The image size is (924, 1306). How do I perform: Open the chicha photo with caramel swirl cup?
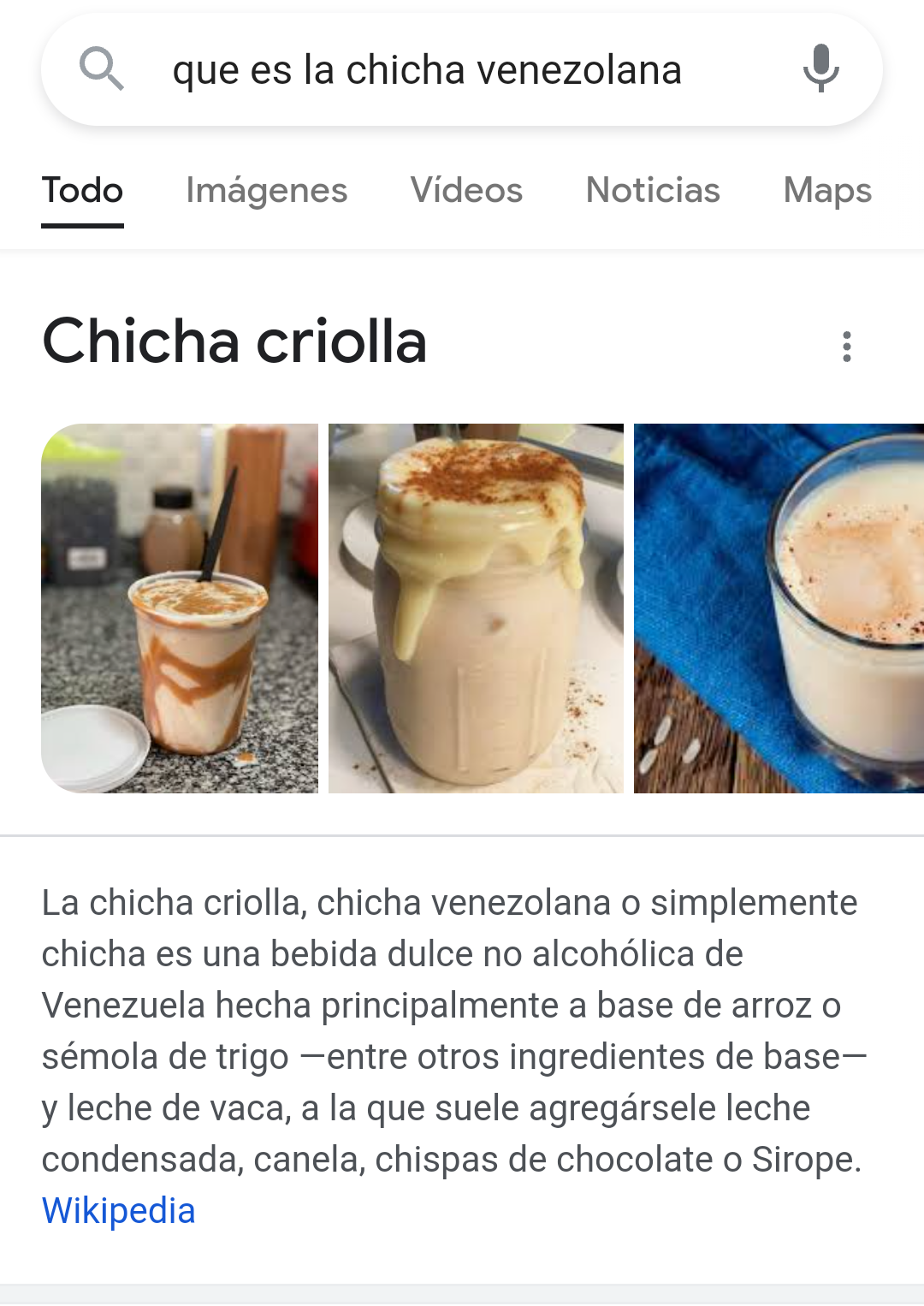coord(180,608)
